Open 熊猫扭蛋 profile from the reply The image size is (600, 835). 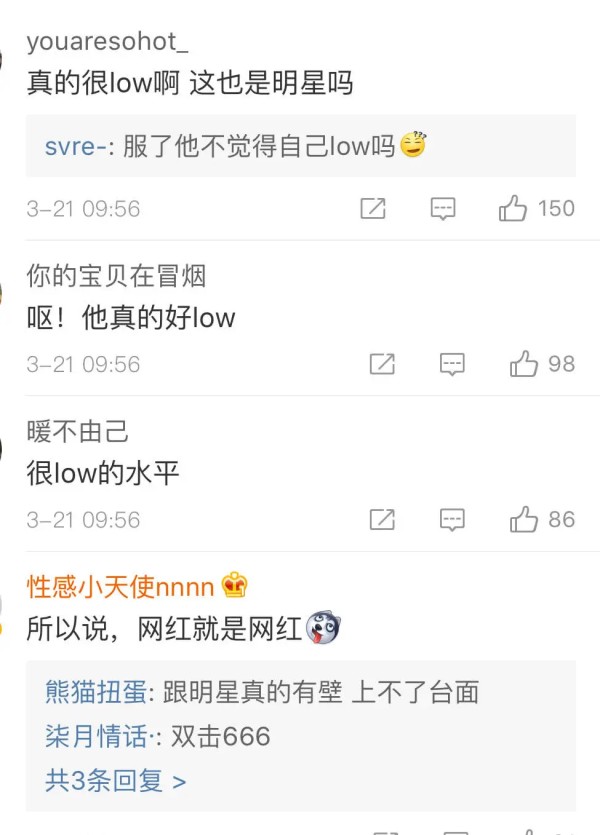point(97,692)
